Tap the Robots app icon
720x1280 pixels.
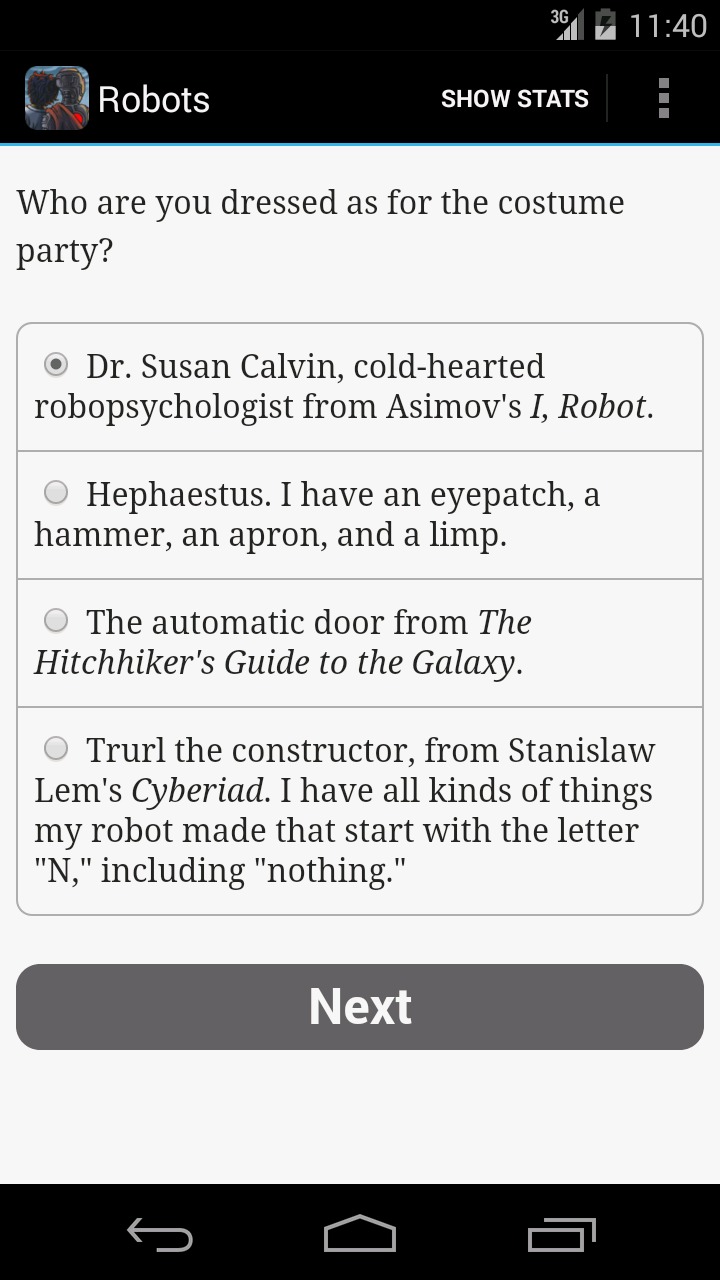point(57,98)
